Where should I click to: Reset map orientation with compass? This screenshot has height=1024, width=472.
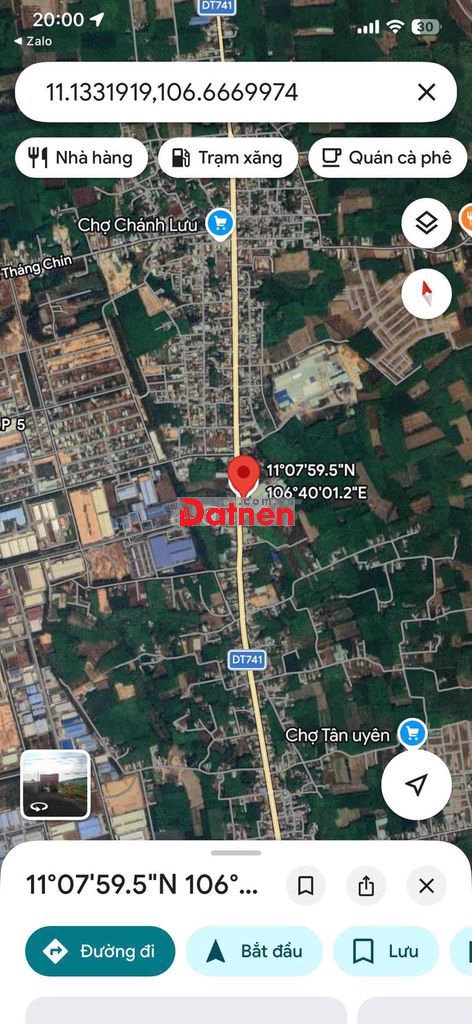(426, 294)
